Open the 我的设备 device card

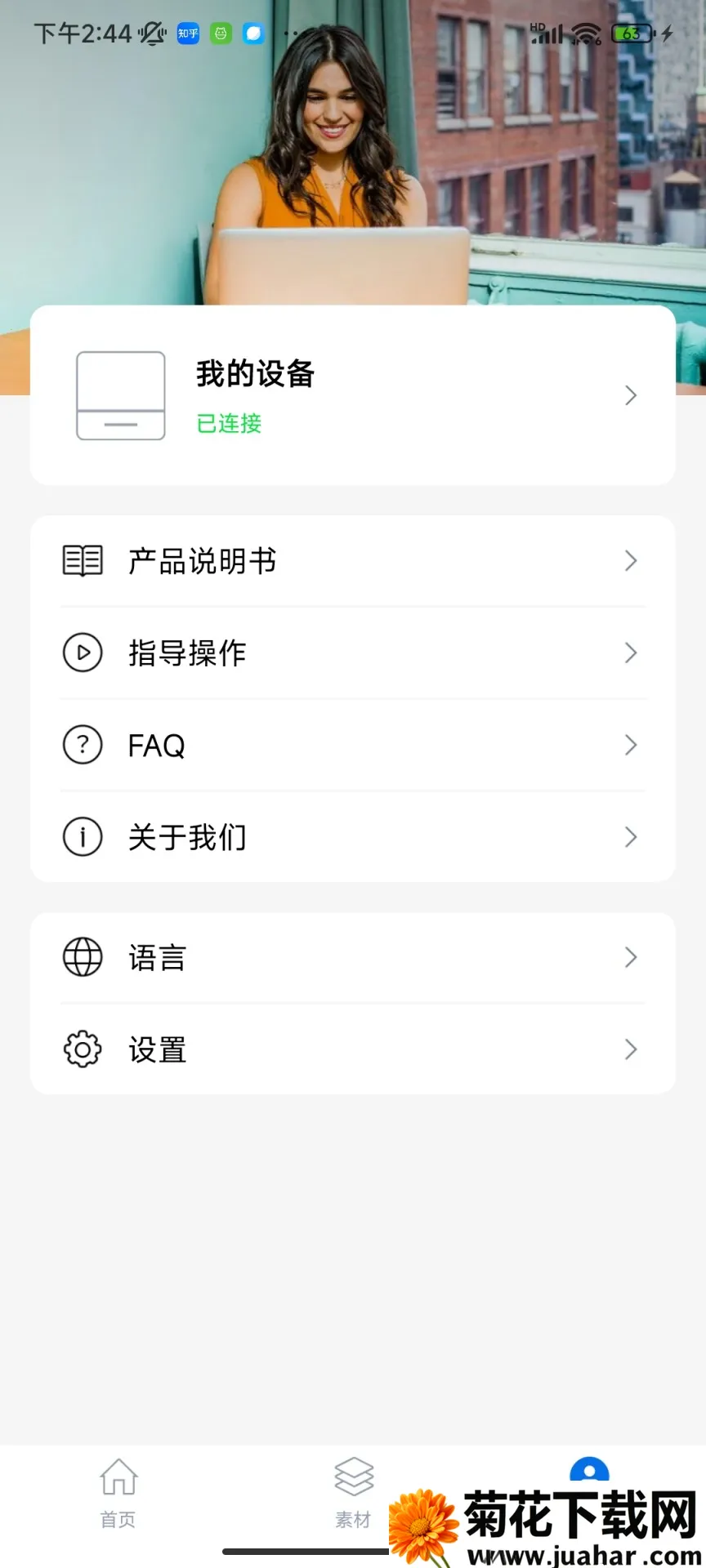pyautogui.click(x=352, y=396)
